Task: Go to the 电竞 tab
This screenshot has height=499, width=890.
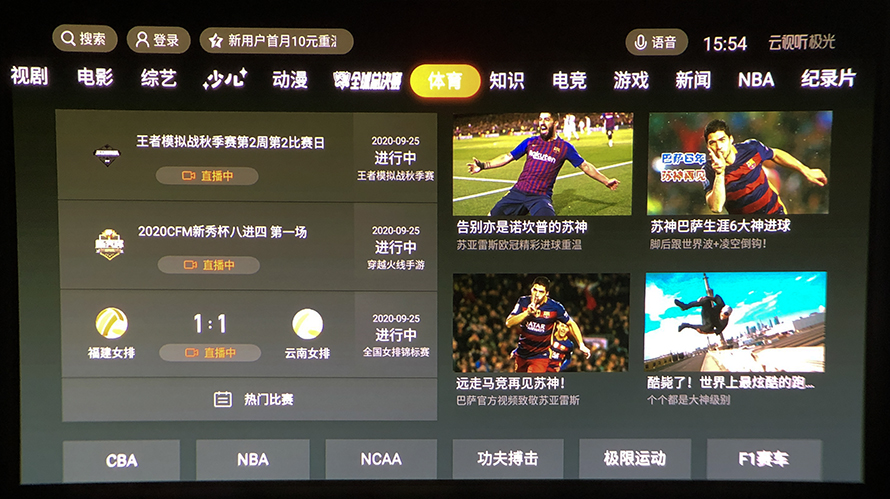Action: pos(569,81)
